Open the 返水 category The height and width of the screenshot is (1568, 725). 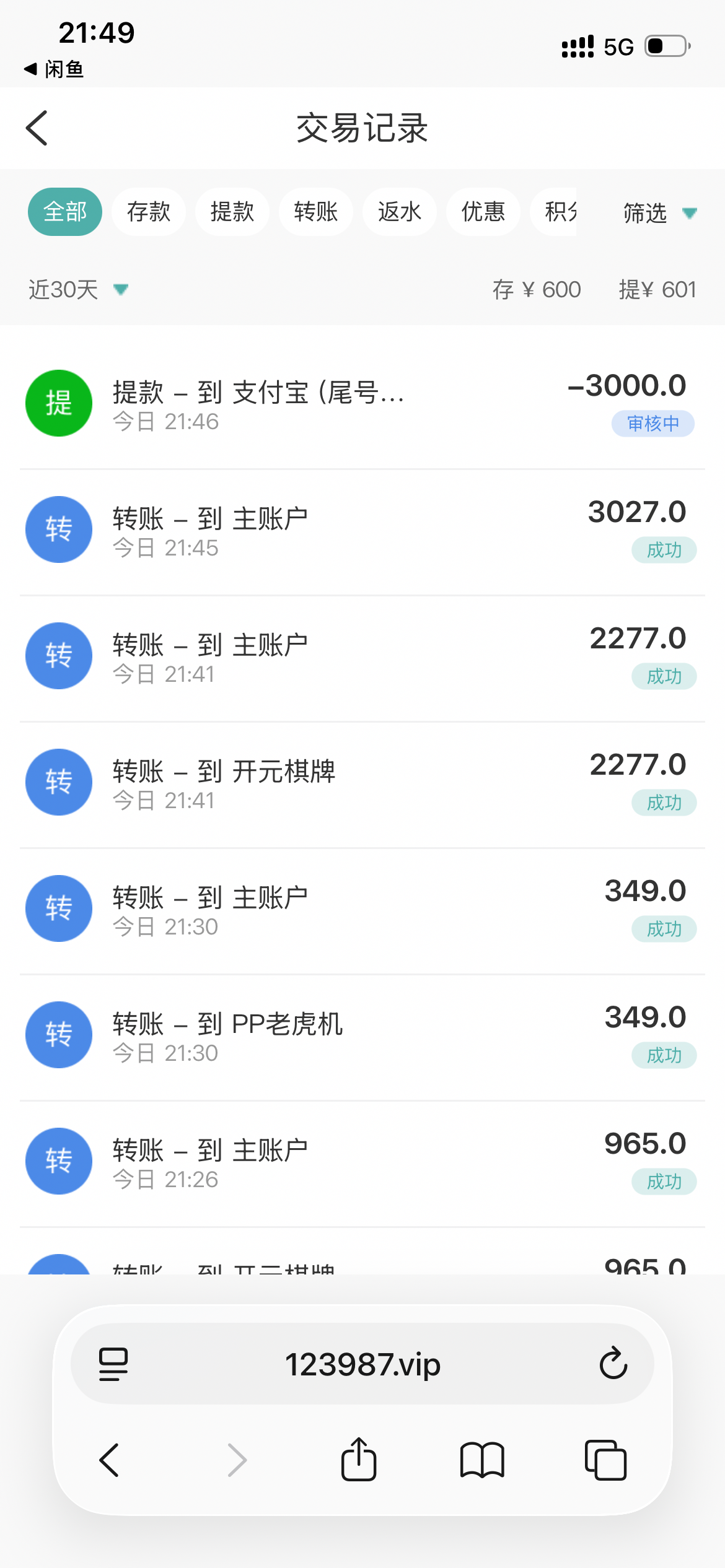(x=400, y=212)
